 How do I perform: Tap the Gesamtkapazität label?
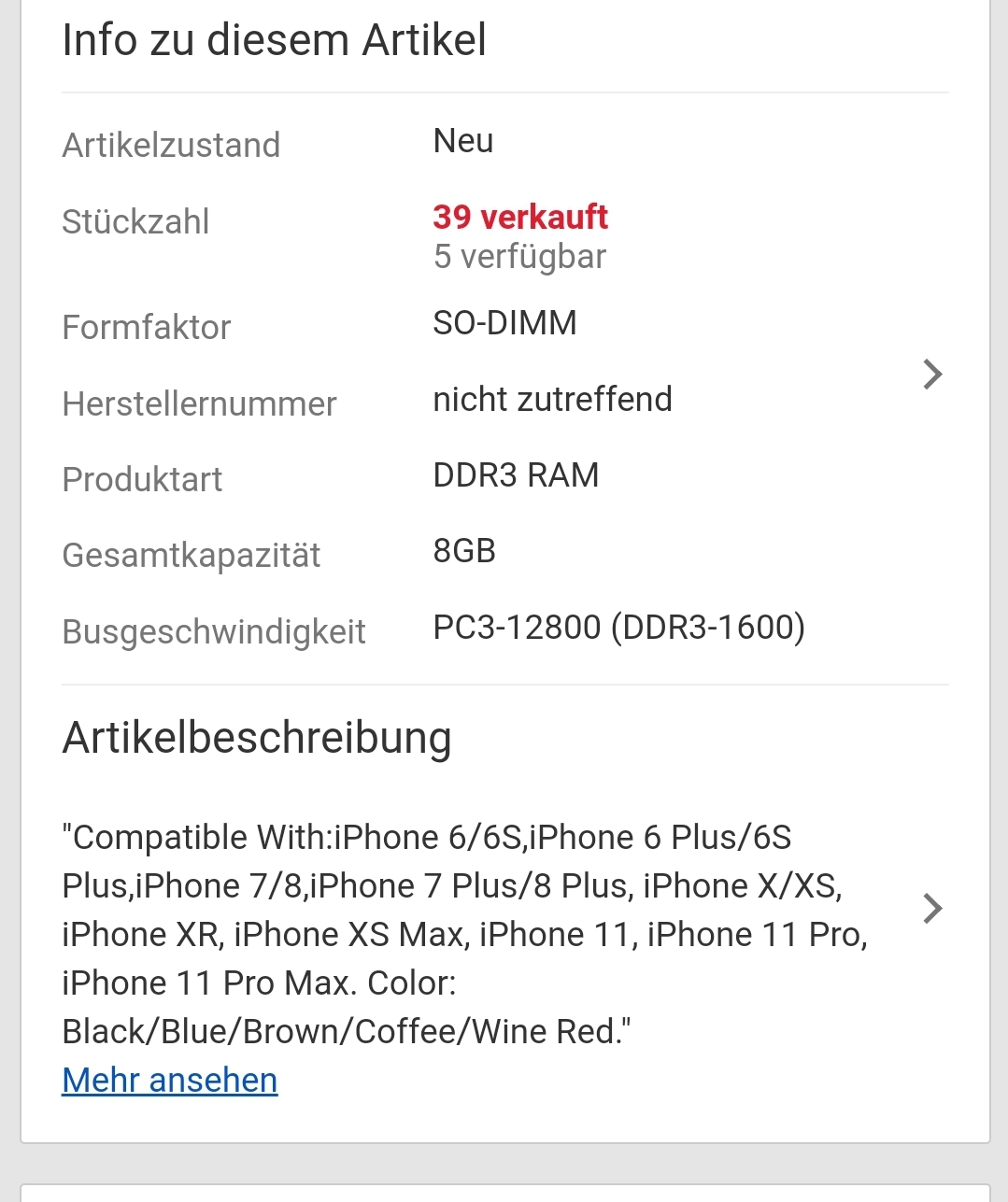pyautogui.click(x=191, y=555)
